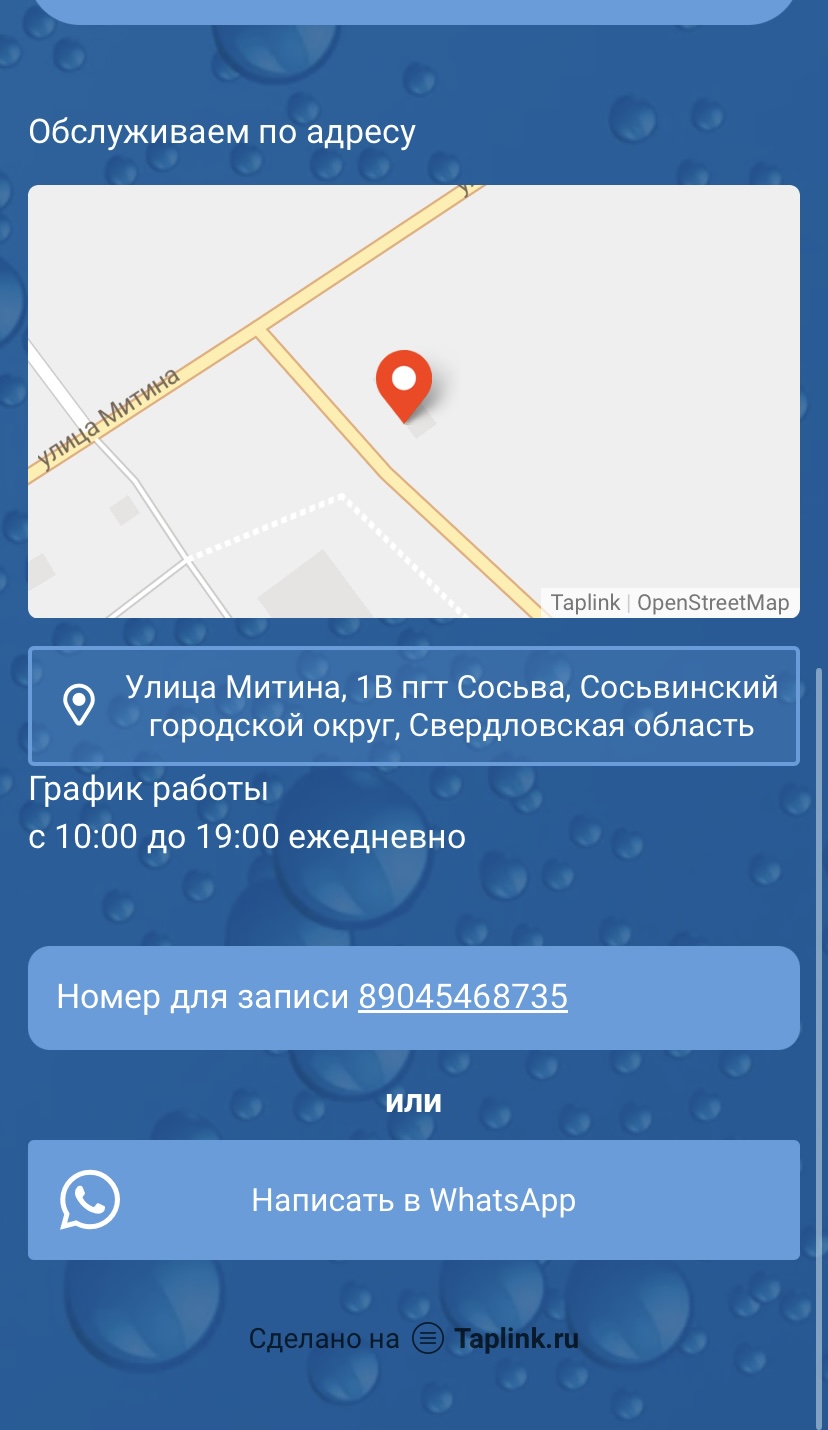Tap the address button Улица Митина, 1В

tap(413, 705)
